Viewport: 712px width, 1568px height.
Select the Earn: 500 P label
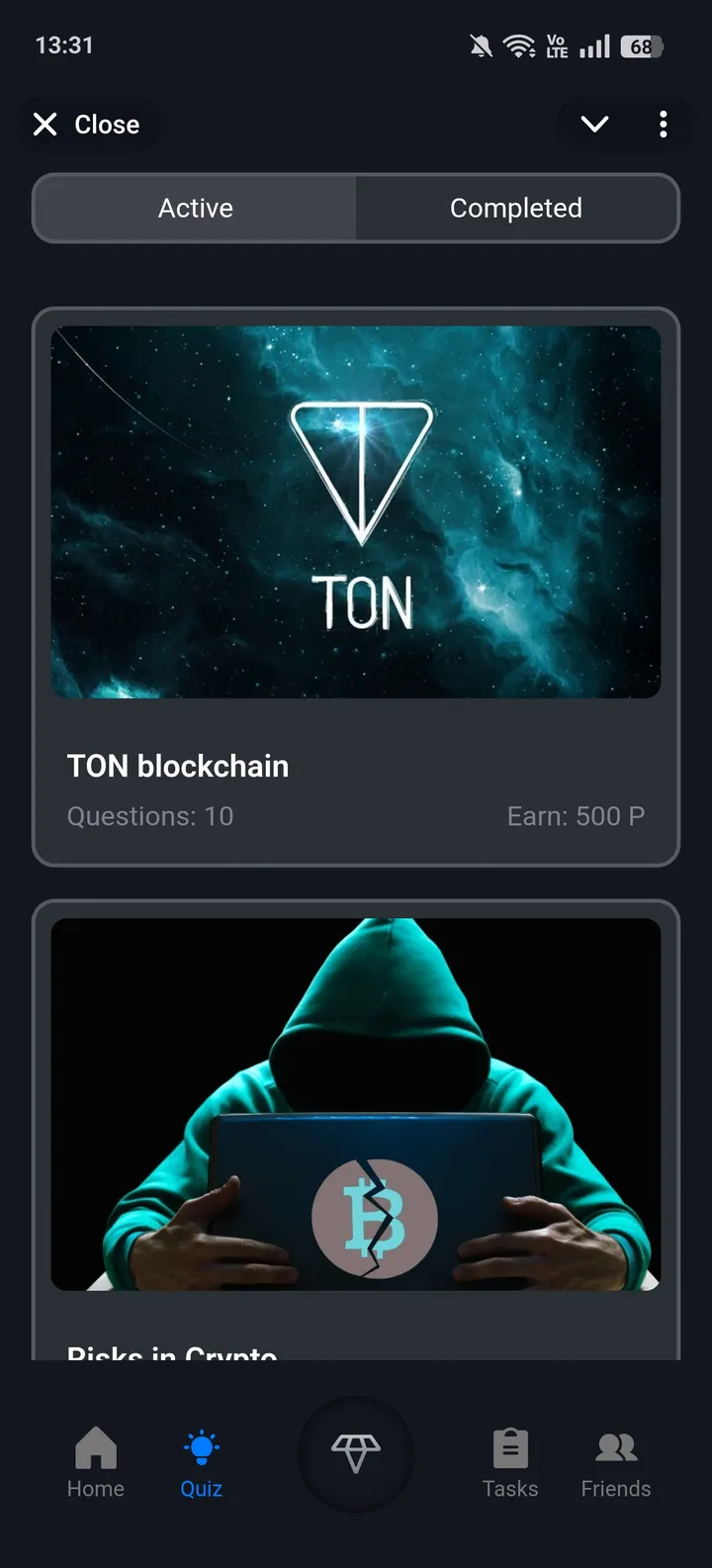(x=576, y=816)
